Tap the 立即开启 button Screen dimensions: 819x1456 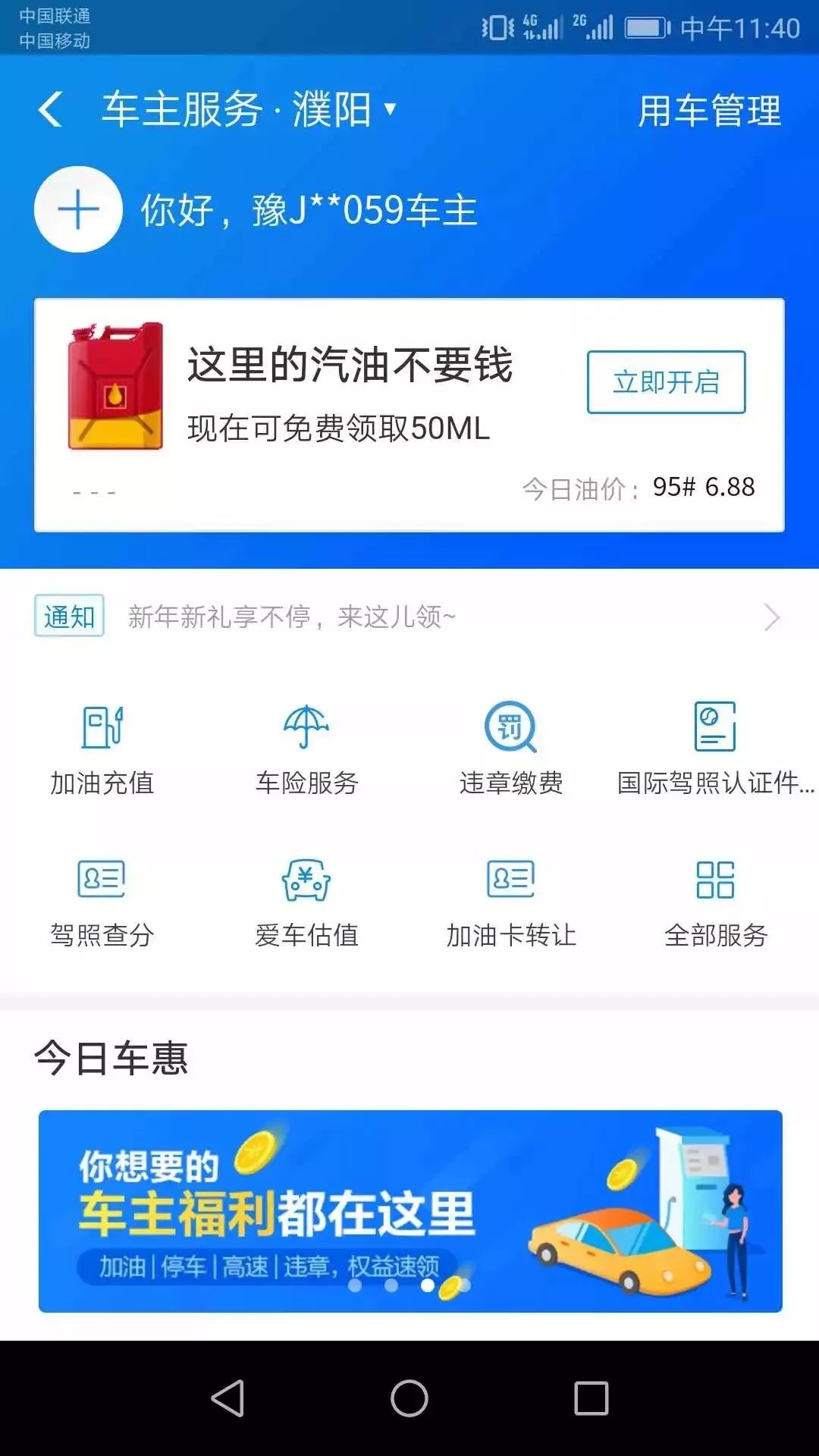point(666,382)
